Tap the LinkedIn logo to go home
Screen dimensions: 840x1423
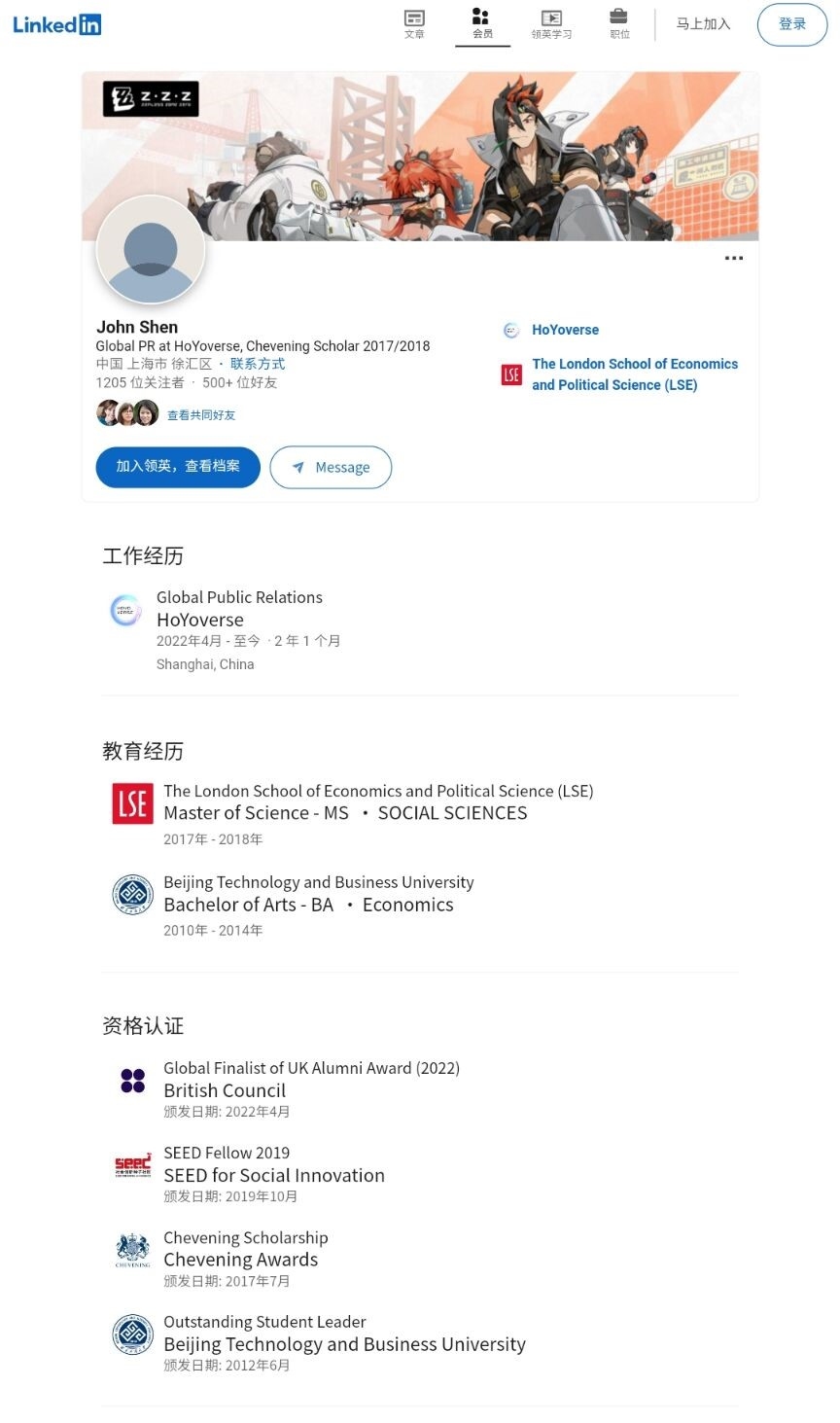click(56, 24)
